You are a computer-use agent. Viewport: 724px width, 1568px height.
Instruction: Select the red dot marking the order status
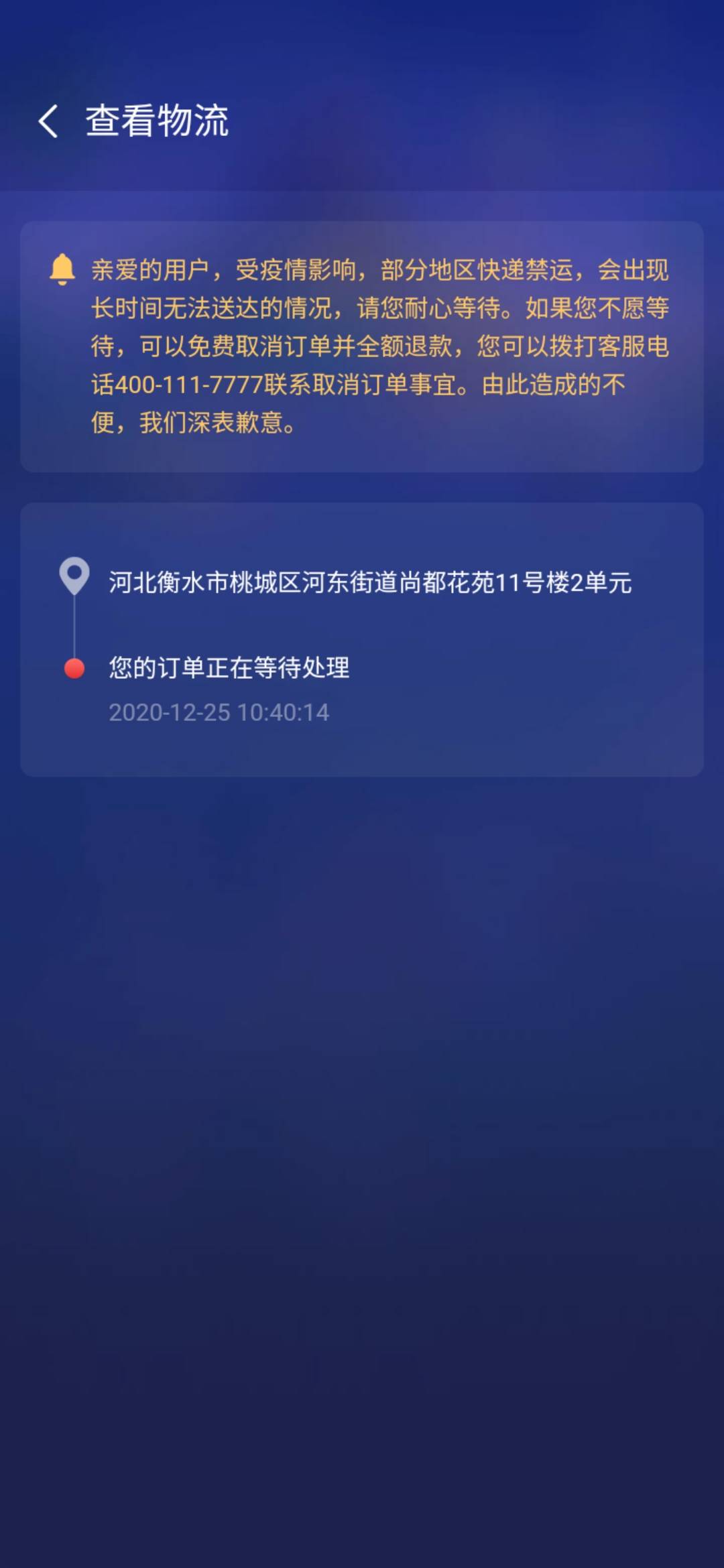[74, 667]
